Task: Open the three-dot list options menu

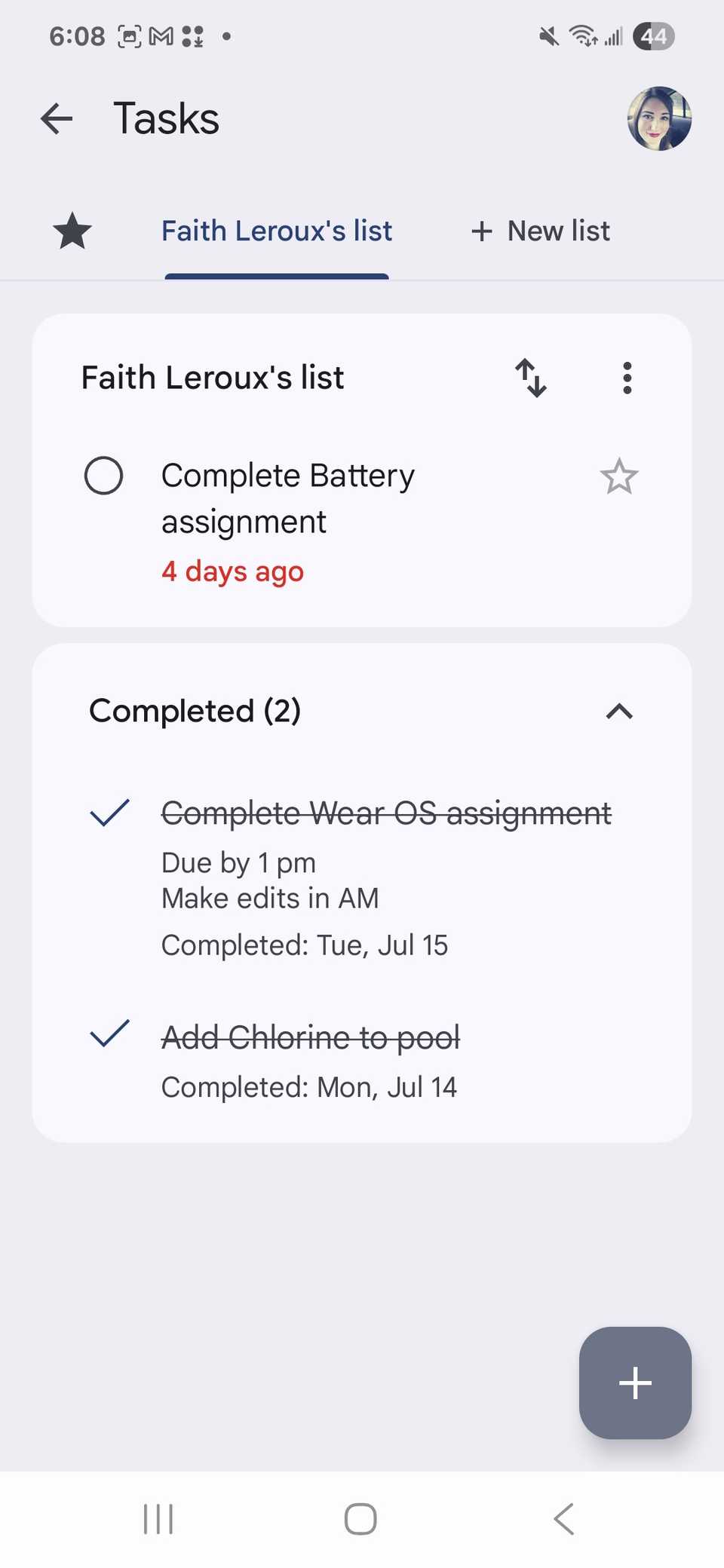Action: point(627,378)
